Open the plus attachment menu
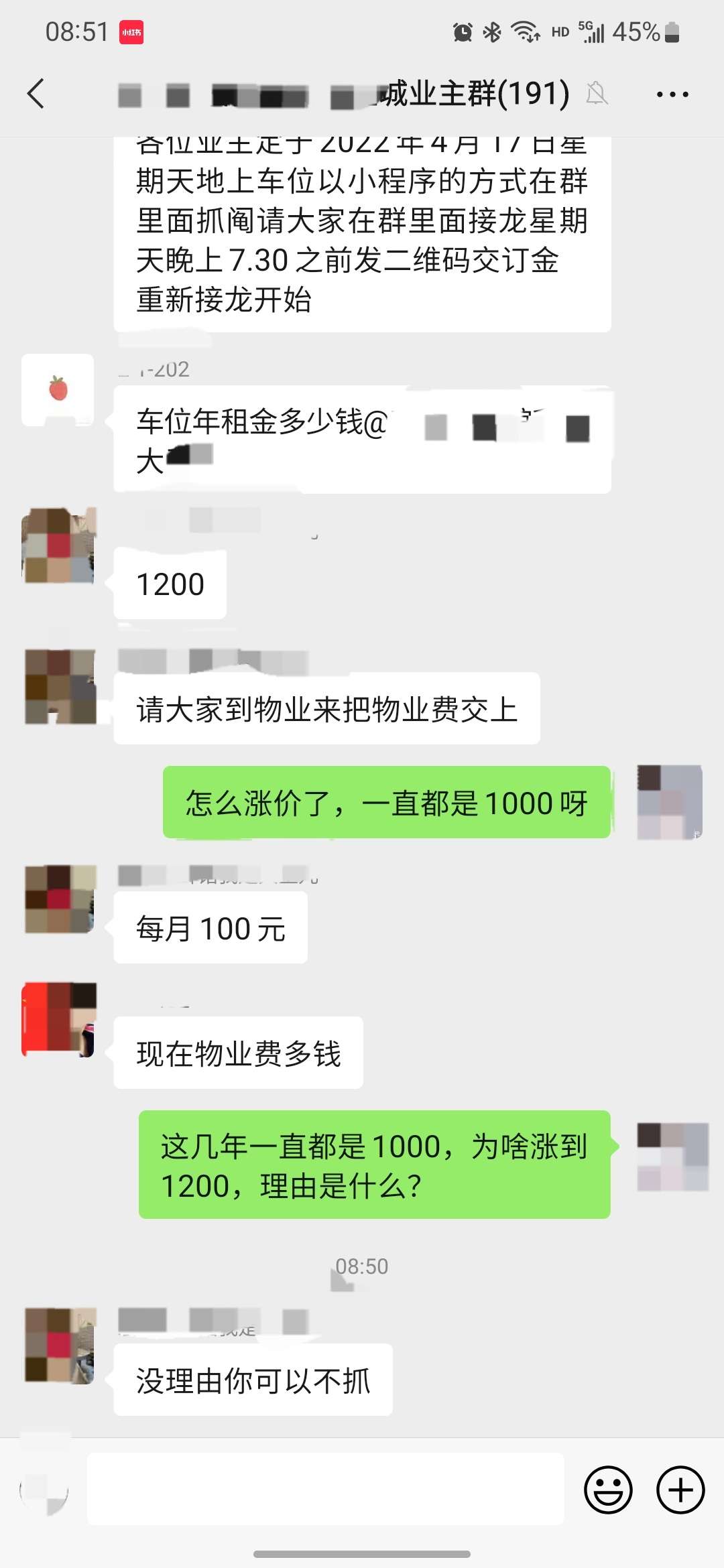Image resolution: width=724 pixels, height=1568 pixels. click(680, 1490)
